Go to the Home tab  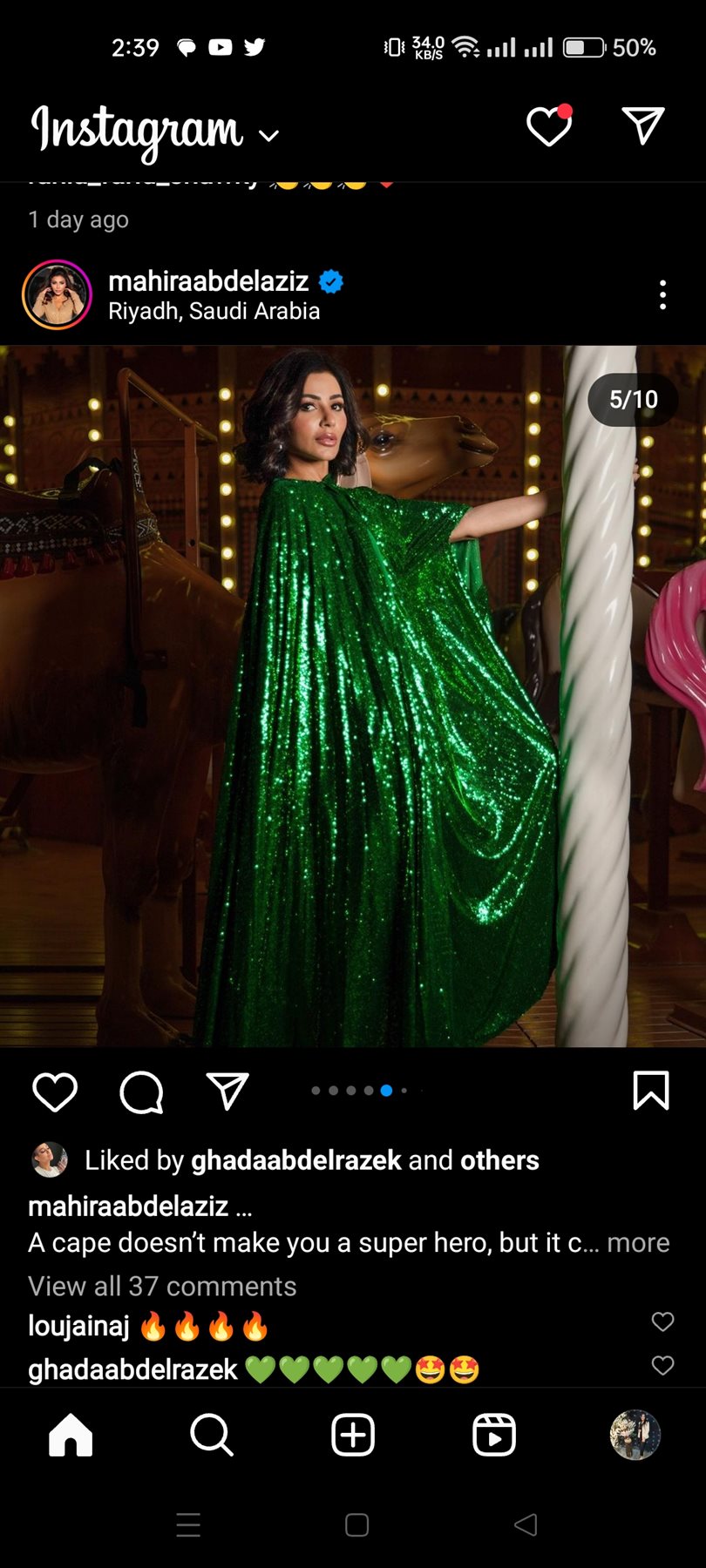(71, 1435)
